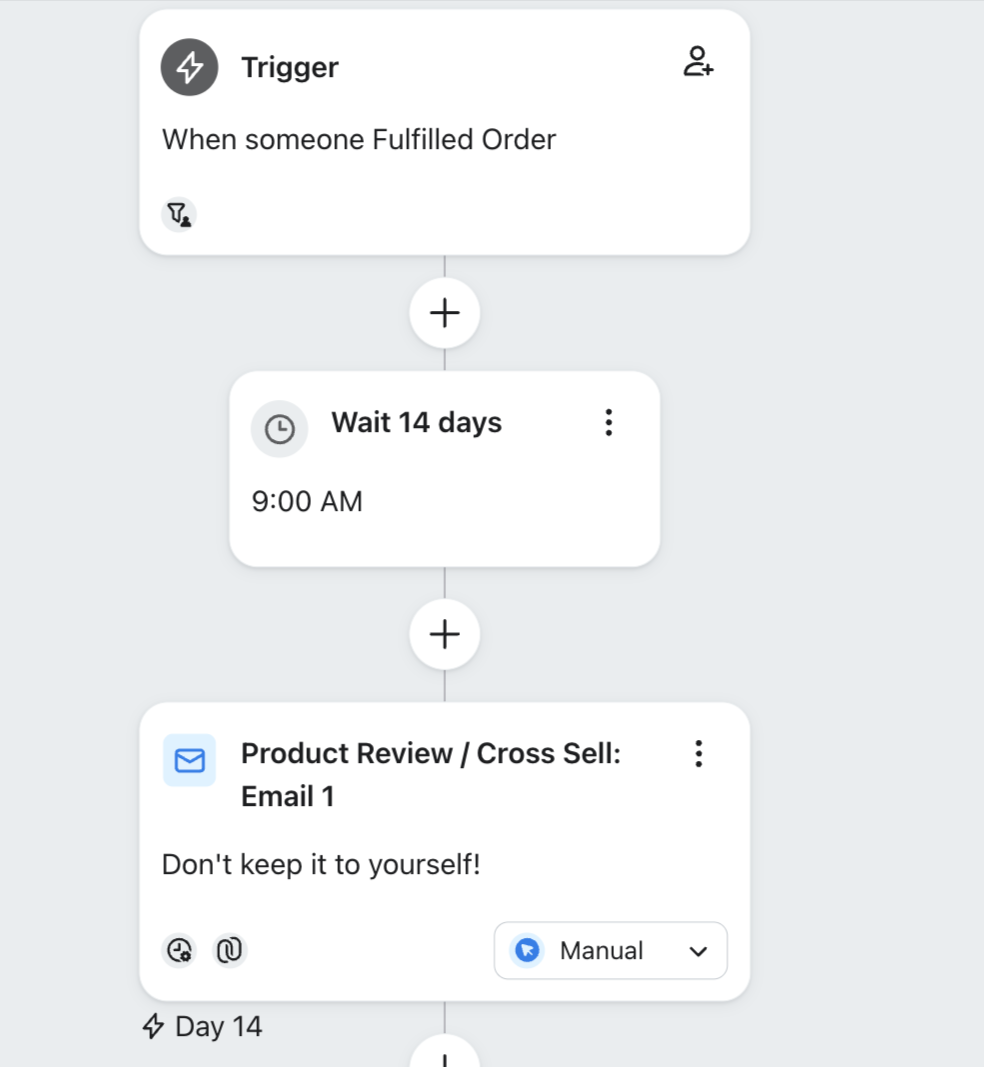This screenshot has width=984, height=1067.
Task: Tap the smart sending clock icon on Email 1
Action: 179,950
